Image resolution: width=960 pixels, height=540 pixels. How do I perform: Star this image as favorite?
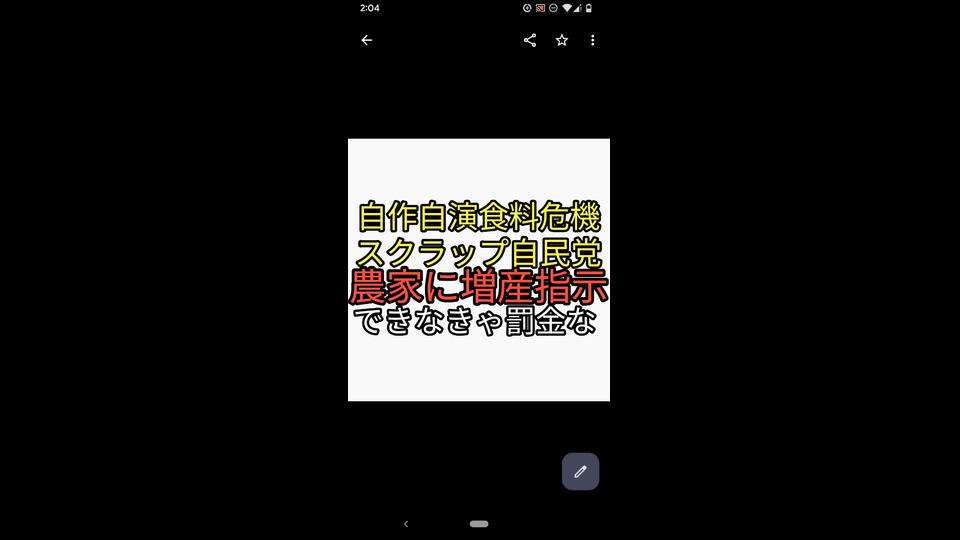[562, 40]
